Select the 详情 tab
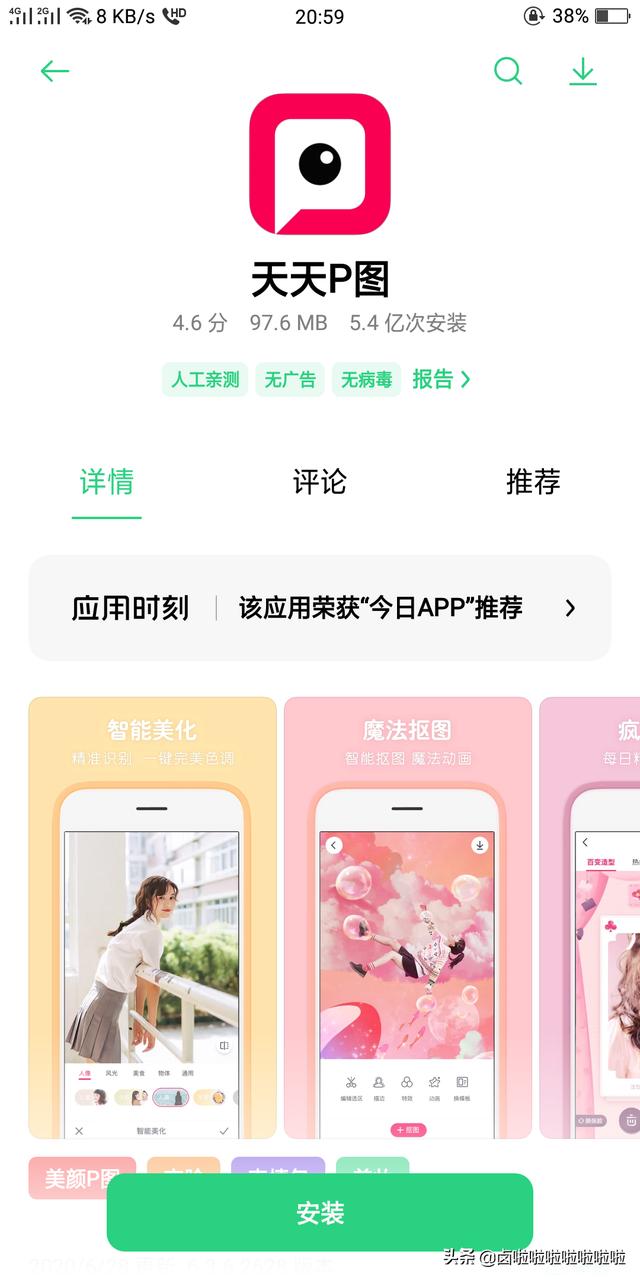The width and height of the screenshot is (640, 1280). tap(107, 482)
